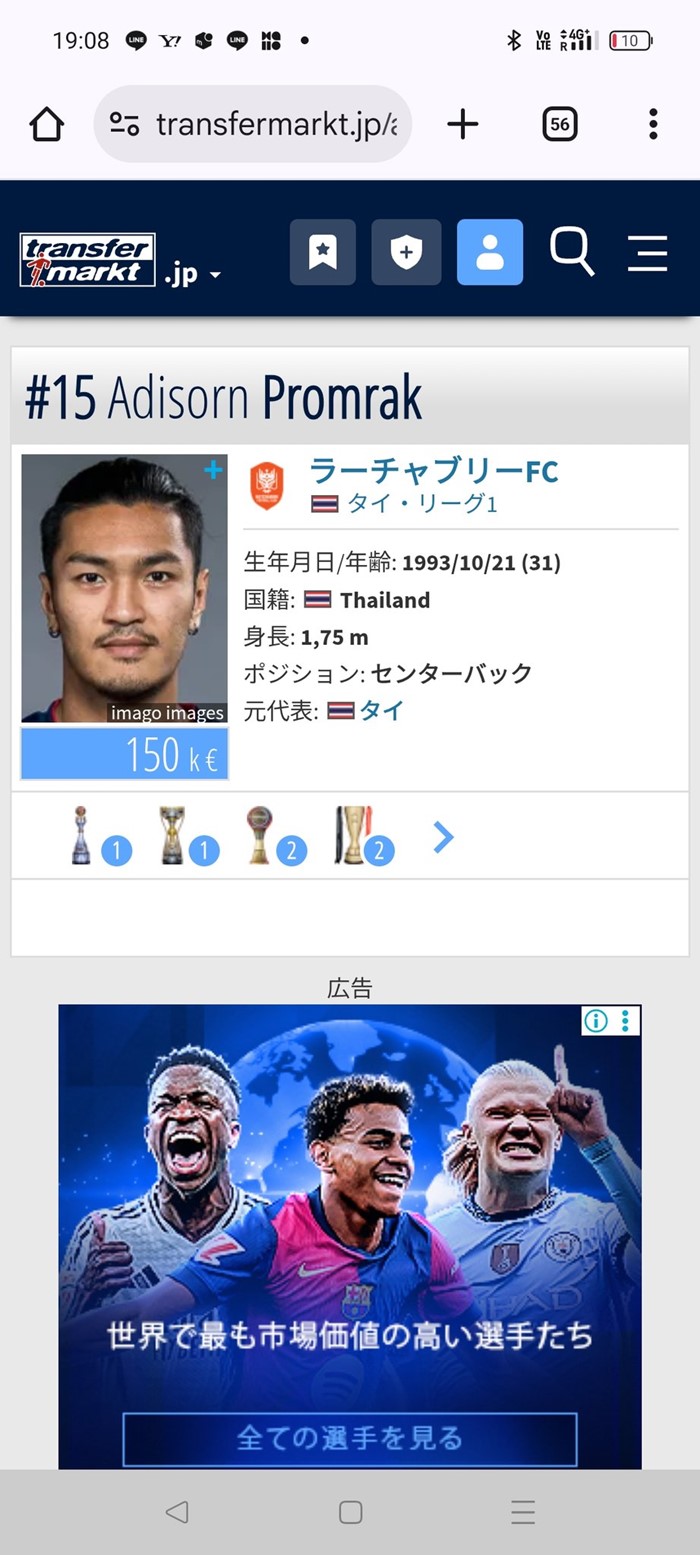Screen dimensions: 700x1555
Task: Open the shield plus icon
Action: (406, 252)
